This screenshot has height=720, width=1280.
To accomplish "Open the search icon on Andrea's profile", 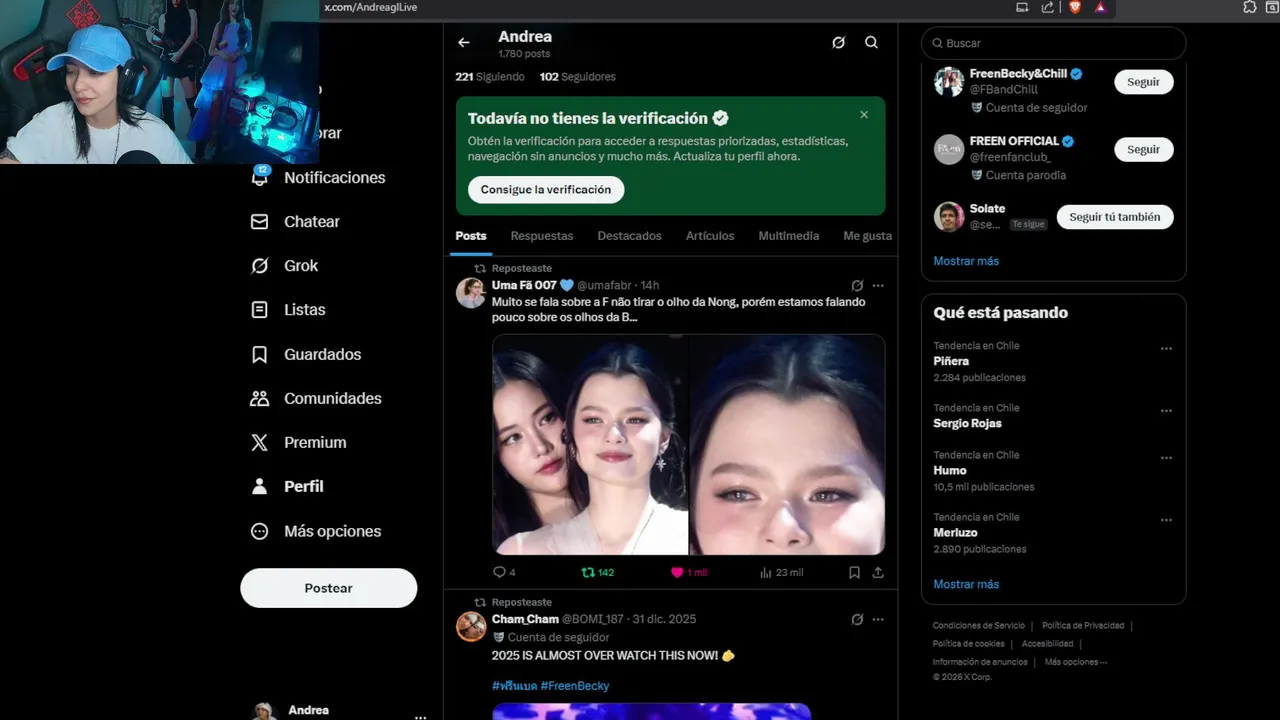I will click(871, 43).
